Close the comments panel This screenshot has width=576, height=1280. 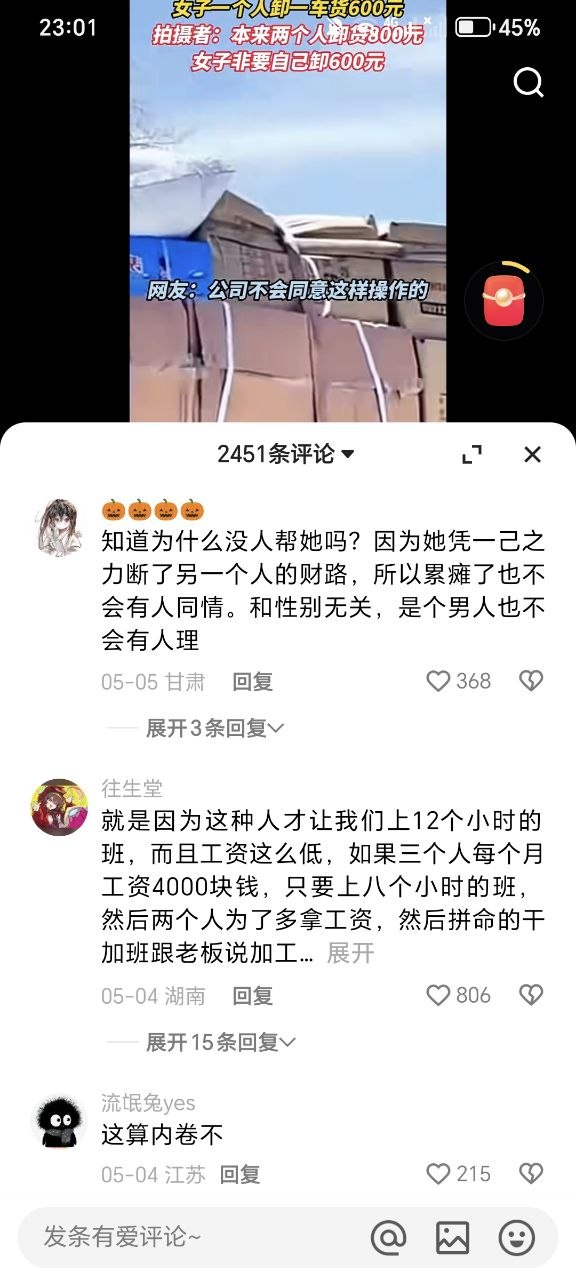click(x=533, y=455)
